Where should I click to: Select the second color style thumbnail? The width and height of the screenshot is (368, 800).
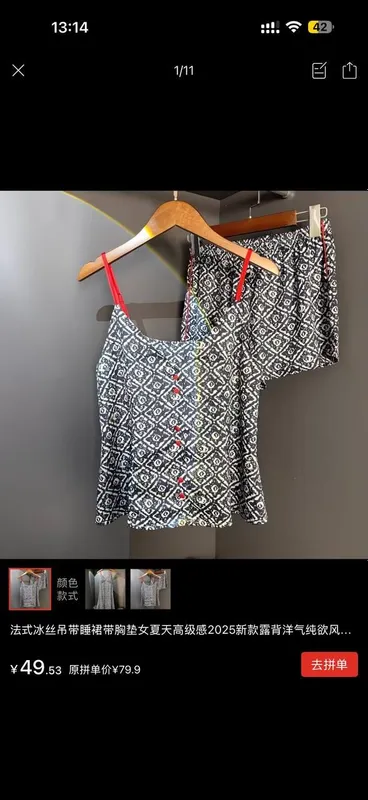tap(105, 589)
